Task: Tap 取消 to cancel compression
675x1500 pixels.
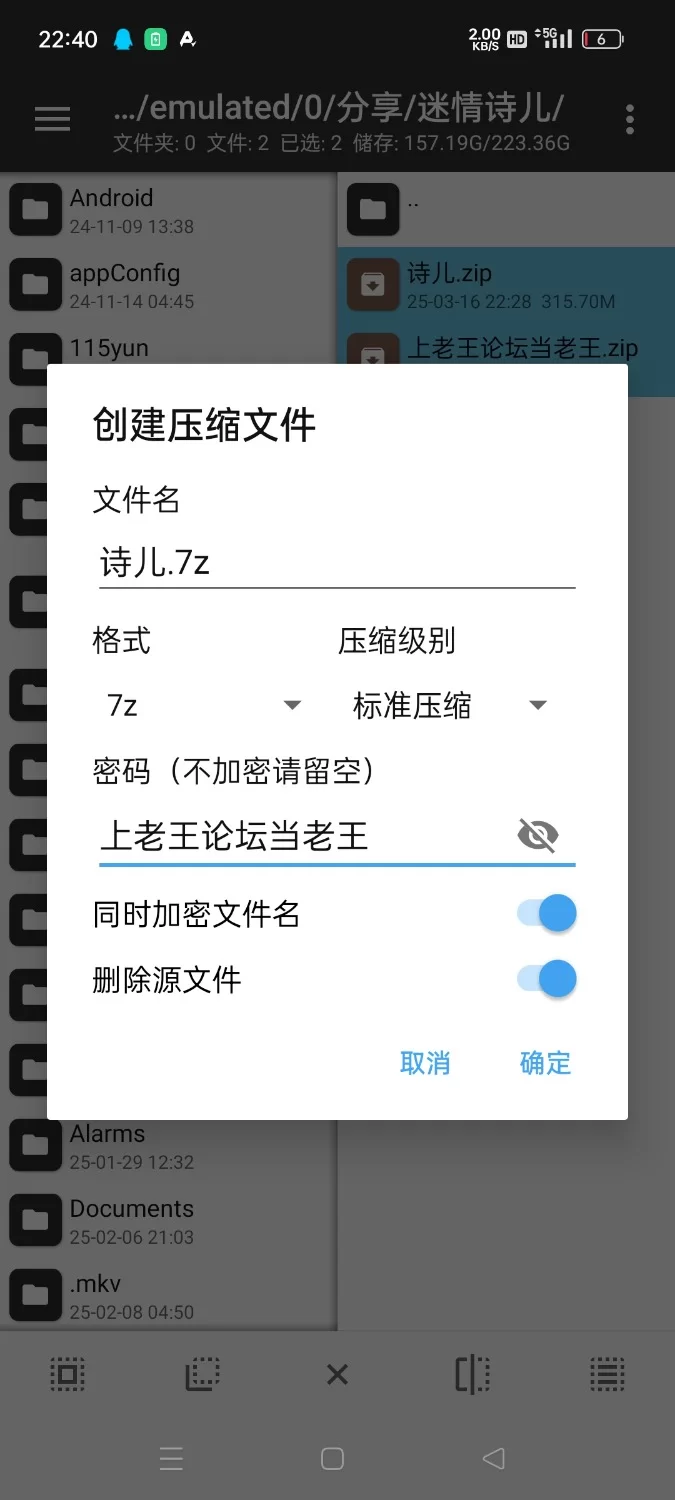Action: pos(425,1063)
